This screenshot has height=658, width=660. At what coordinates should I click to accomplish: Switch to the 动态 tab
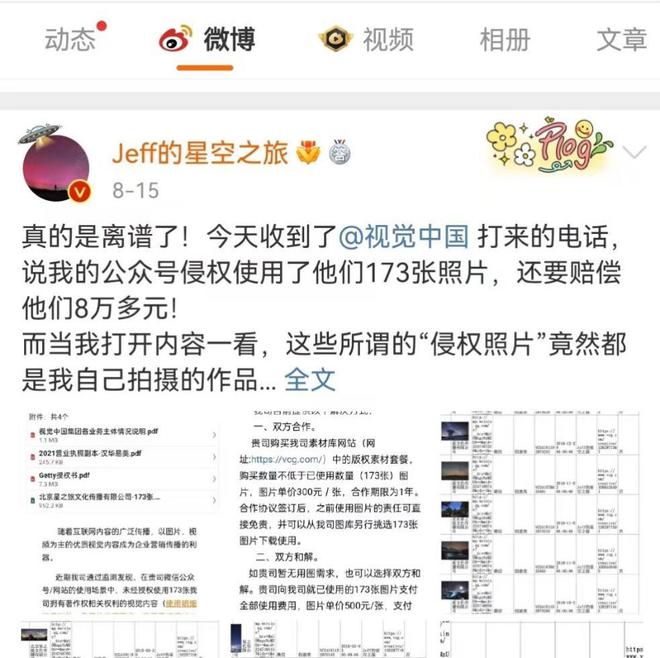[72, 40]
